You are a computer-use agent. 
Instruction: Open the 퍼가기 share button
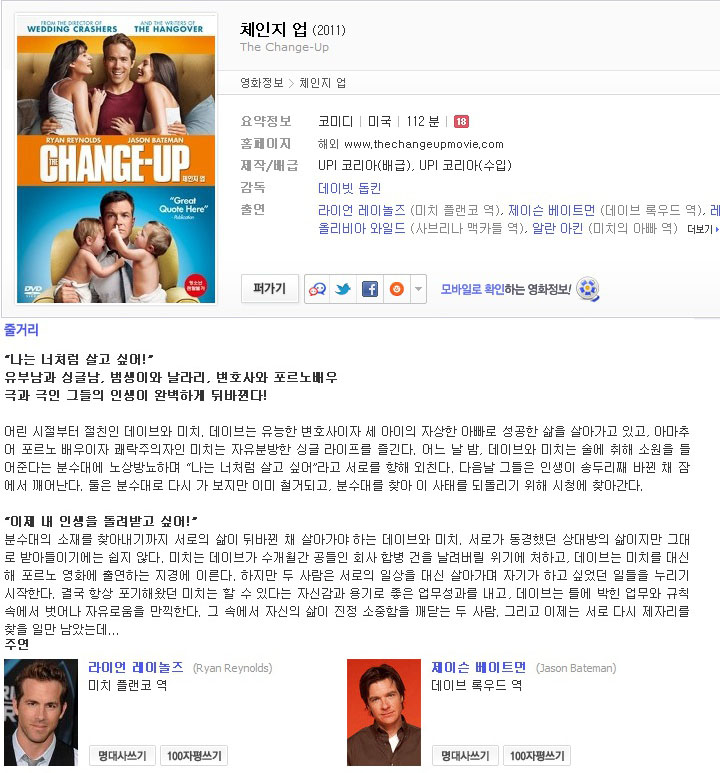(x=270, y=288)
